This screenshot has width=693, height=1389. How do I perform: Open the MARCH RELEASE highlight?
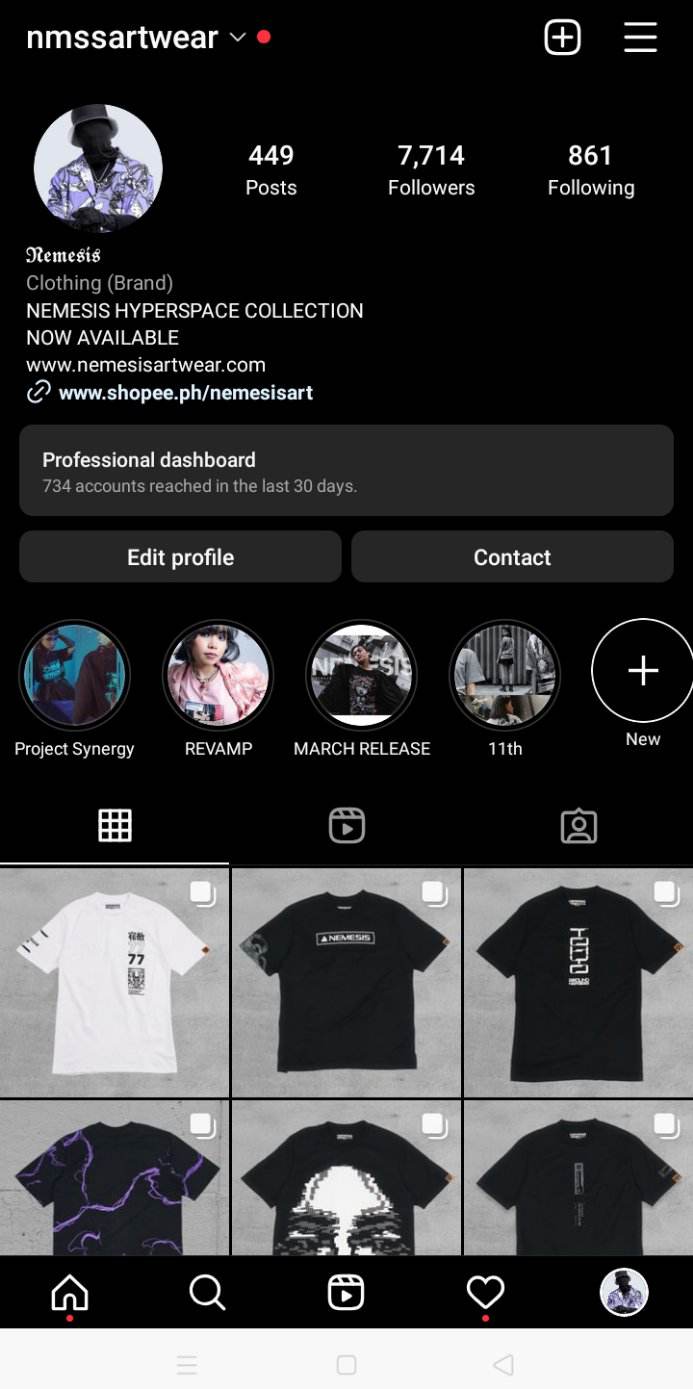point(361,675)
